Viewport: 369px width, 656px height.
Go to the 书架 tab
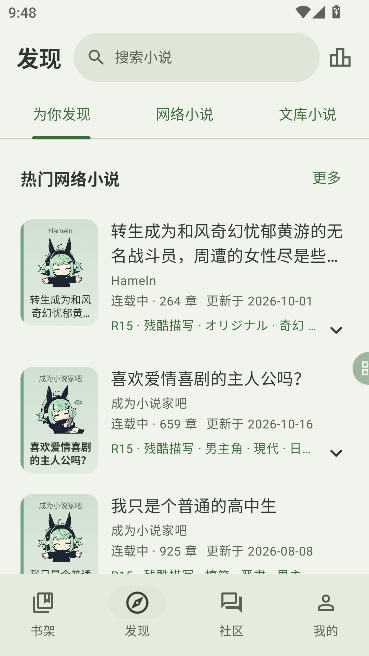point(43,614)
